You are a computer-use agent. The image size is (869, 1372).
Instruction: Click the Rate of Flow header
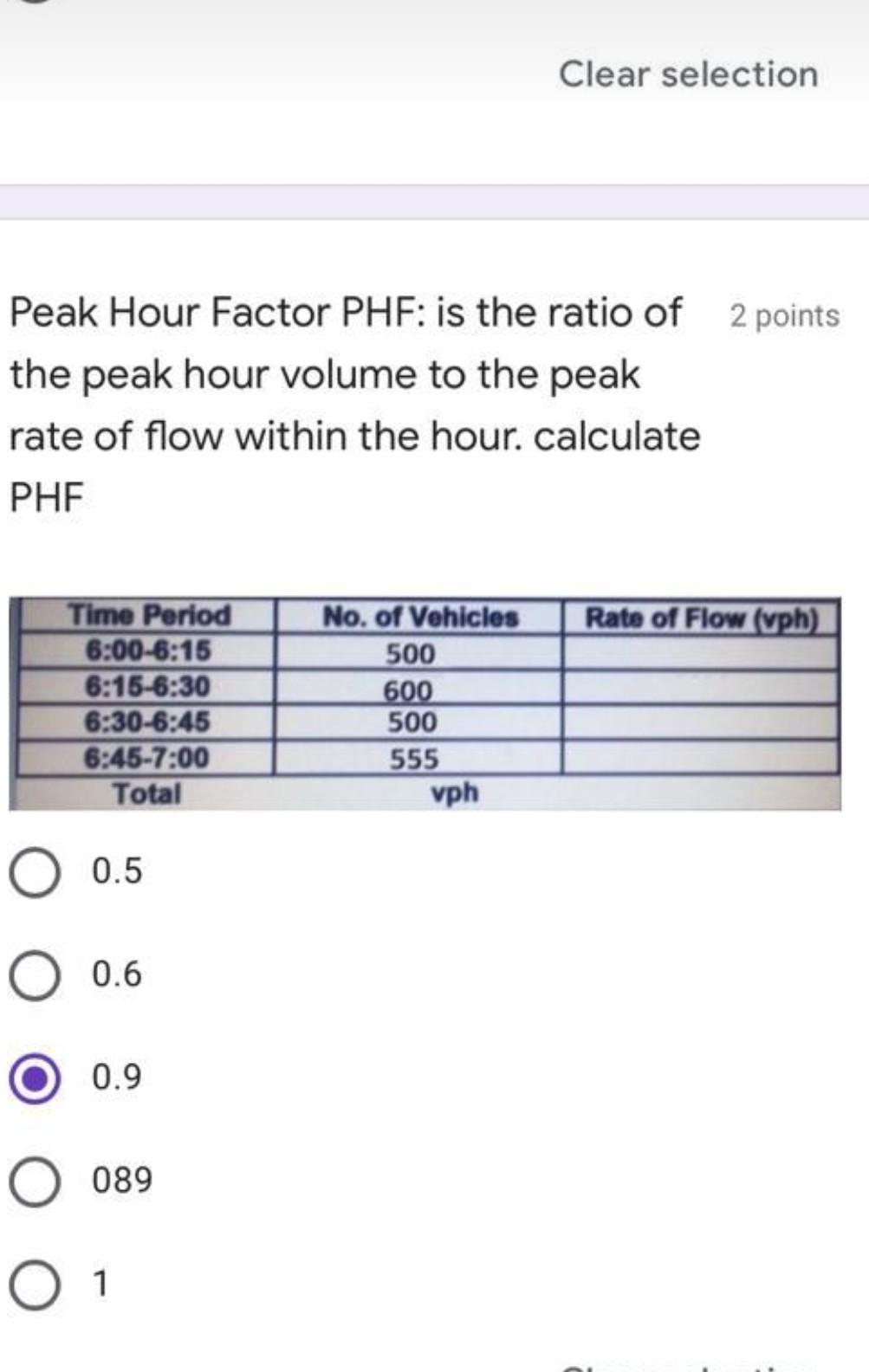702,618
